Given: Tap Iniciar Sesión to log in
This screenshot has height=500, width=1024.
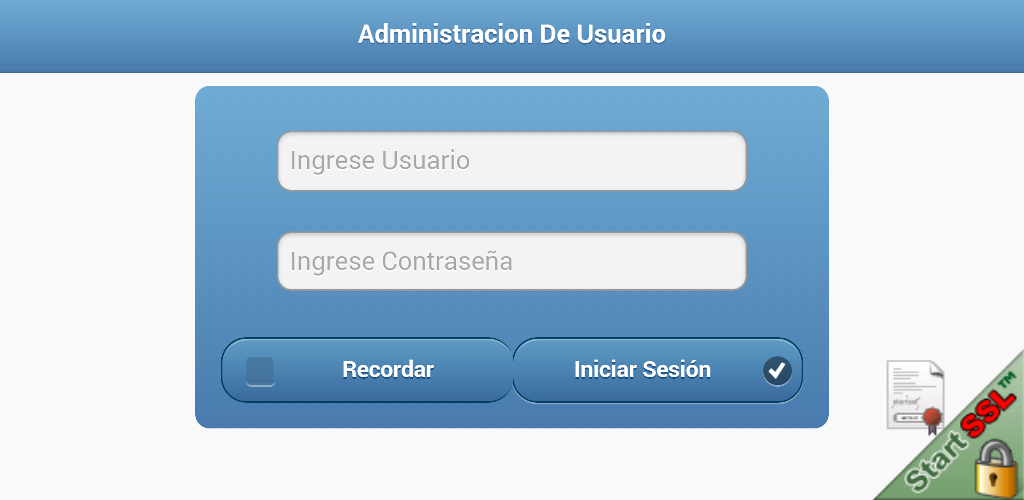Looking at the screenshot, I should [656, 370].
